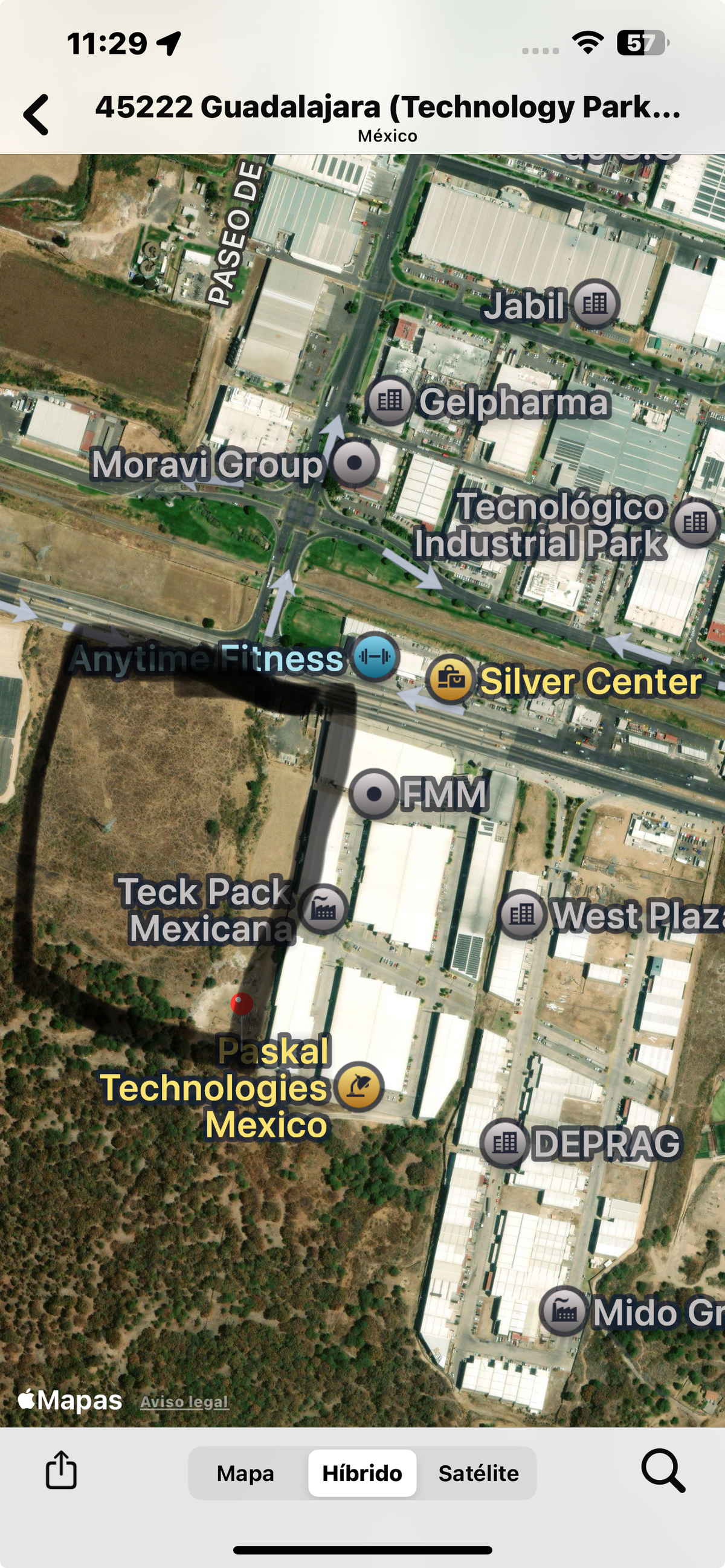This screenshot has width=725, height=1568.
Task: Open the share sheet
Action: (x=62, y=1470)
